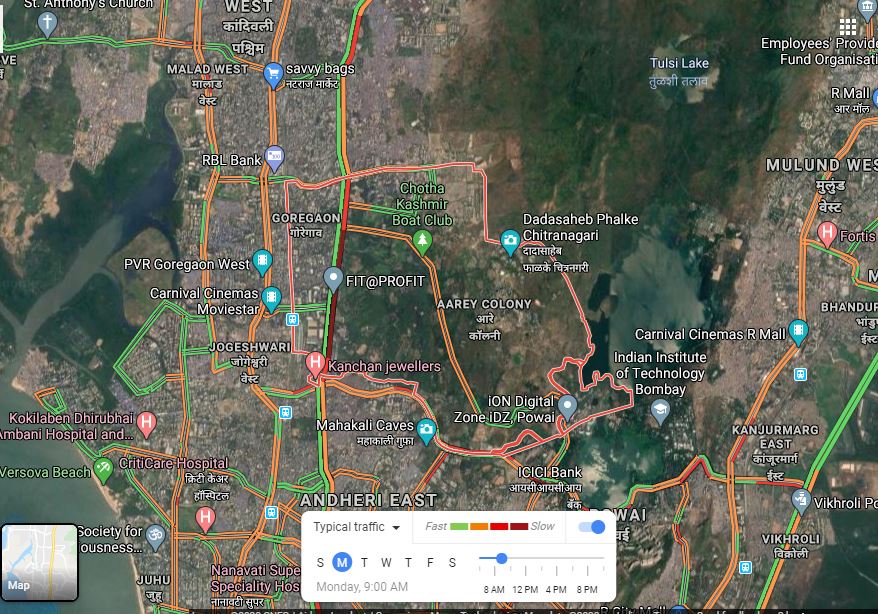
Task: Open the Typical traffic dropdown
Action: [356, 527]
